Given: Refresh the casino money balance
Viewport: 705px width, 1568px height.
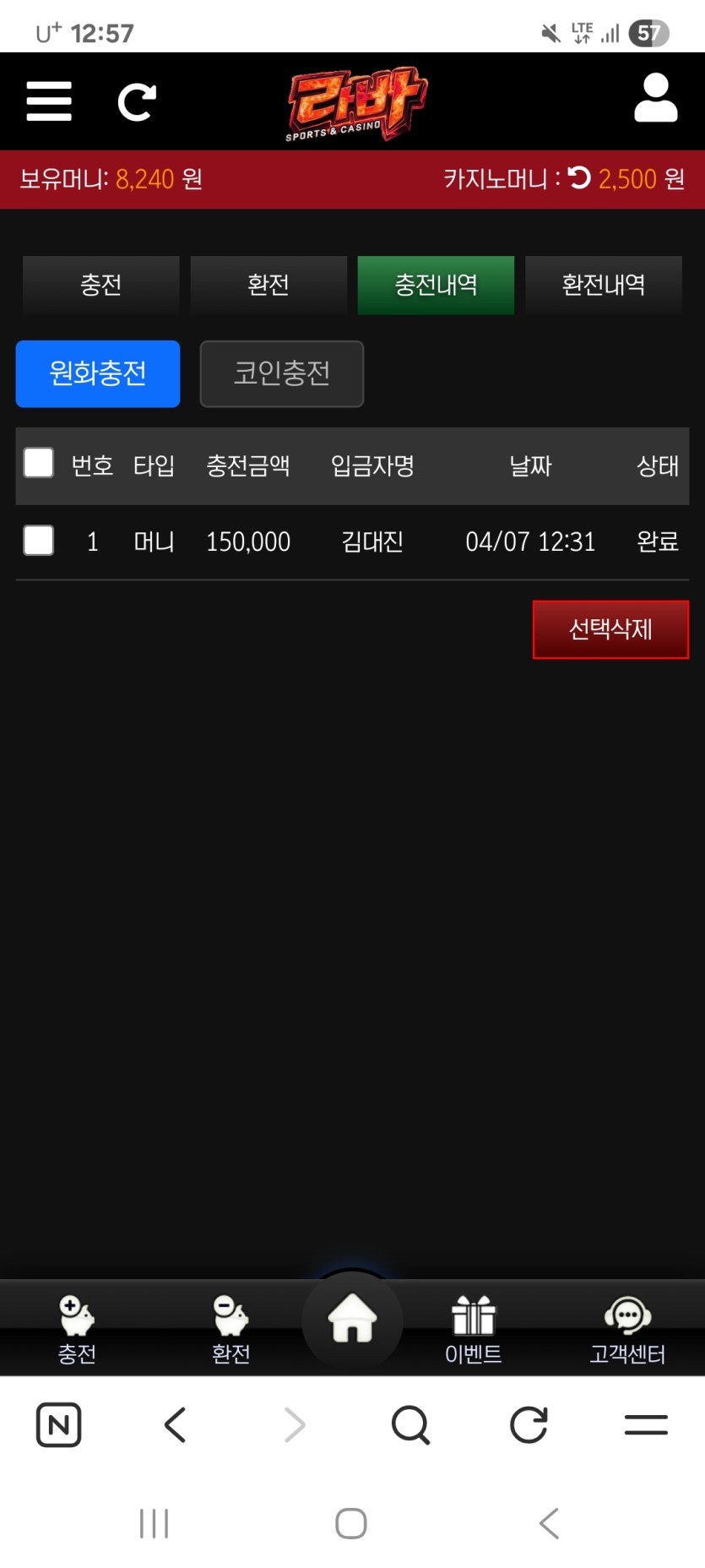Looking at the screenshot, I should tap(579, 177).
